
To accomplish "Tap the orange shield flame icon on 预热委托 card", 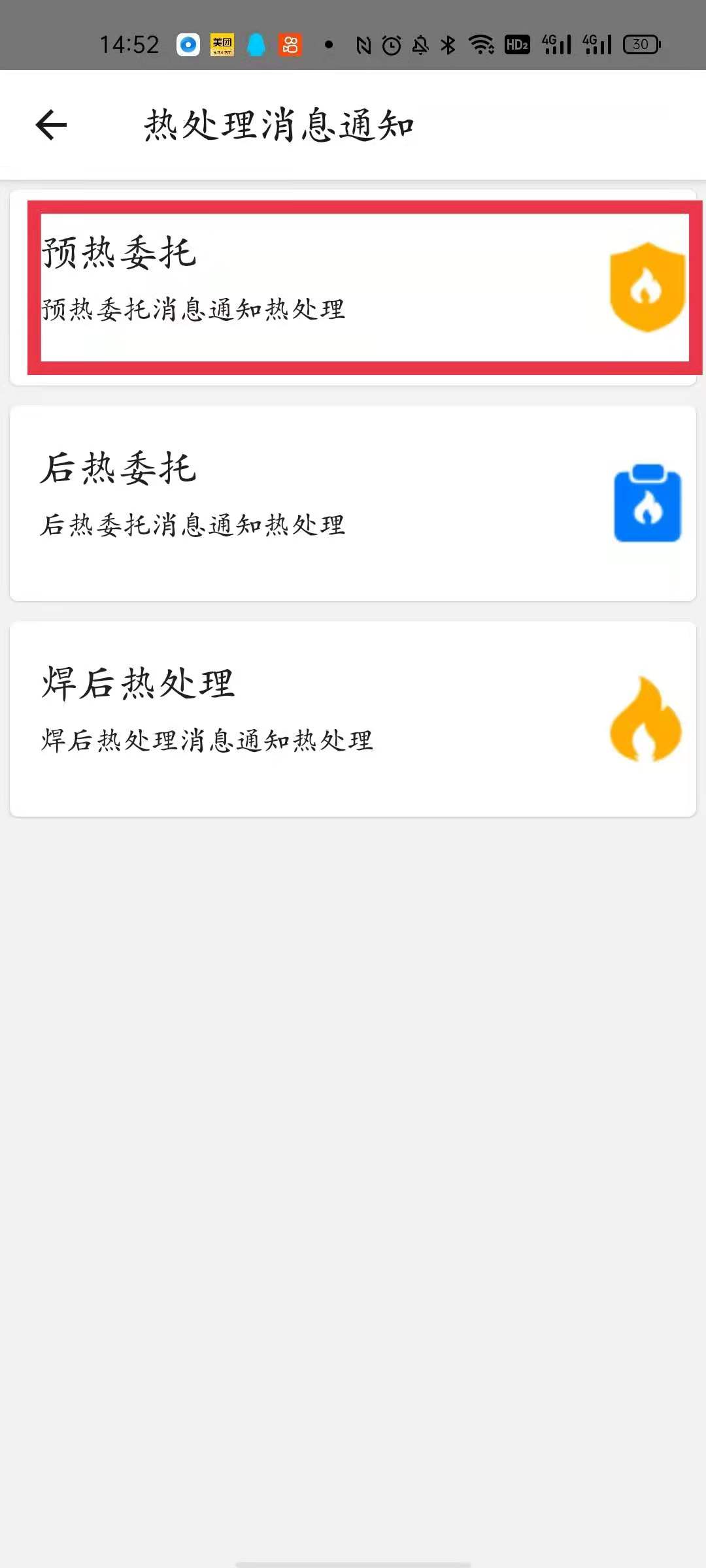I will click(646, 286).
